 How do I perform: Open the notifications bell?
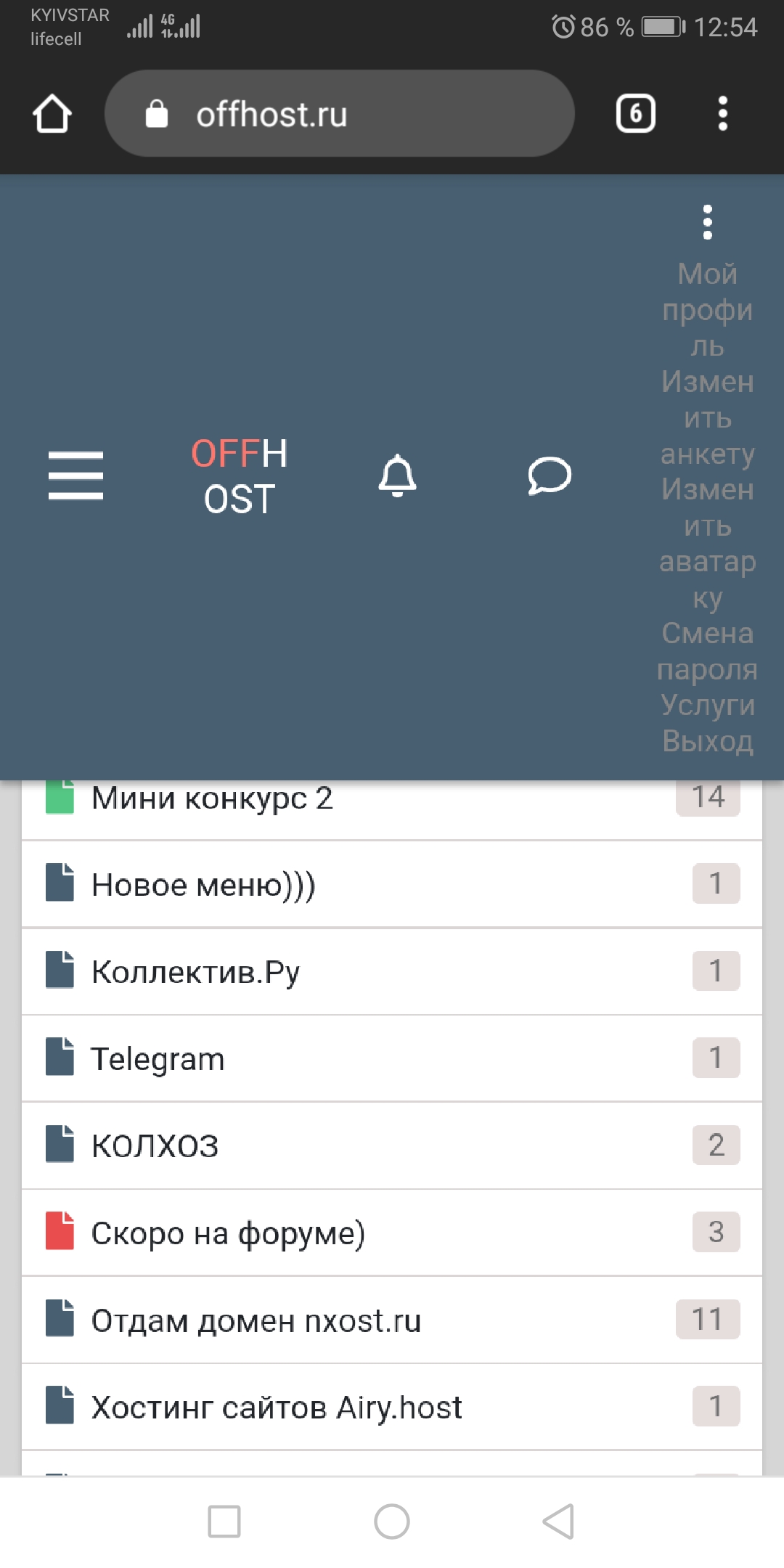[x=397, y=476]
